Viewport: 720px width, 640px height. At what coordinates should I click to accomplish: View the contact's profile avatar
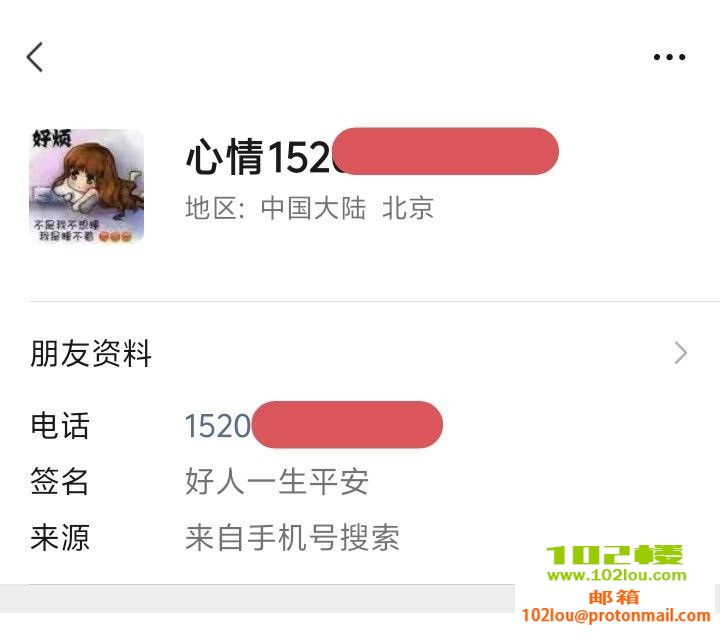click(x=86, y=186)
